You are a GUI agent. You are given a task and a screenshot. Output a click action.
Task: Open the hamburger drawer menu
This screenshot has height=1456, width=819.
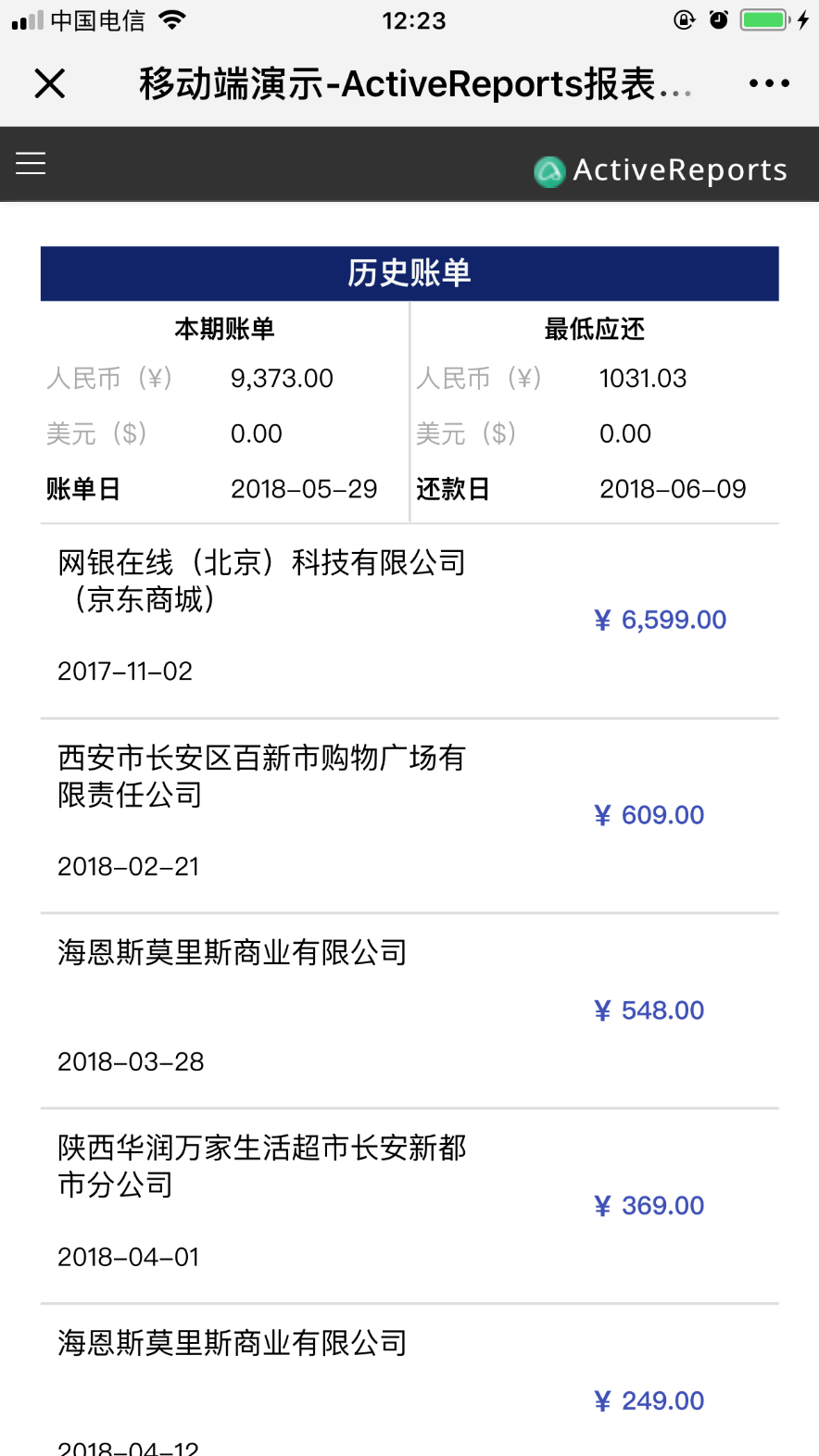[31, 164]
